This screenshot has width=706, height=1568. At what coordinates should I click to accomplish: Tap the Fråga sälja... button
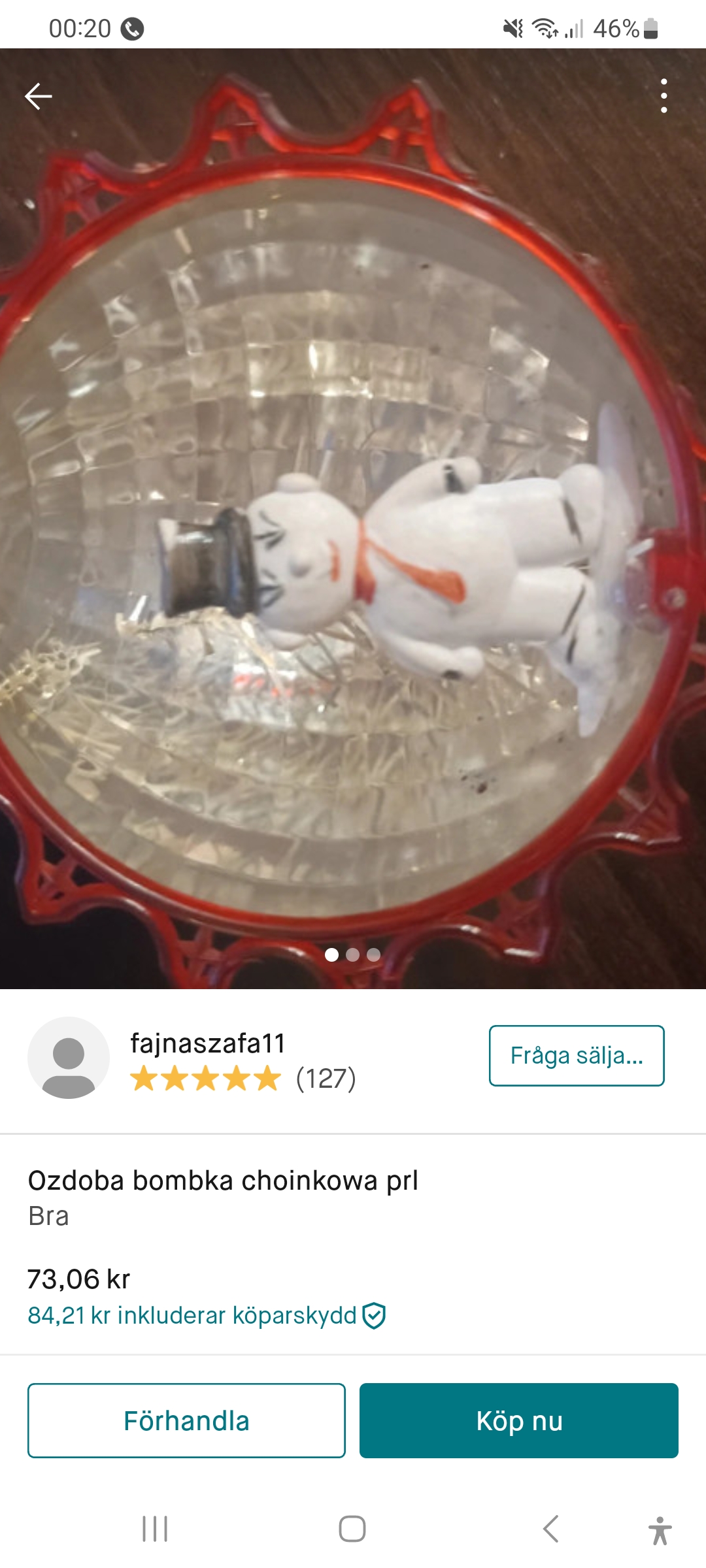coord(576,1056)
